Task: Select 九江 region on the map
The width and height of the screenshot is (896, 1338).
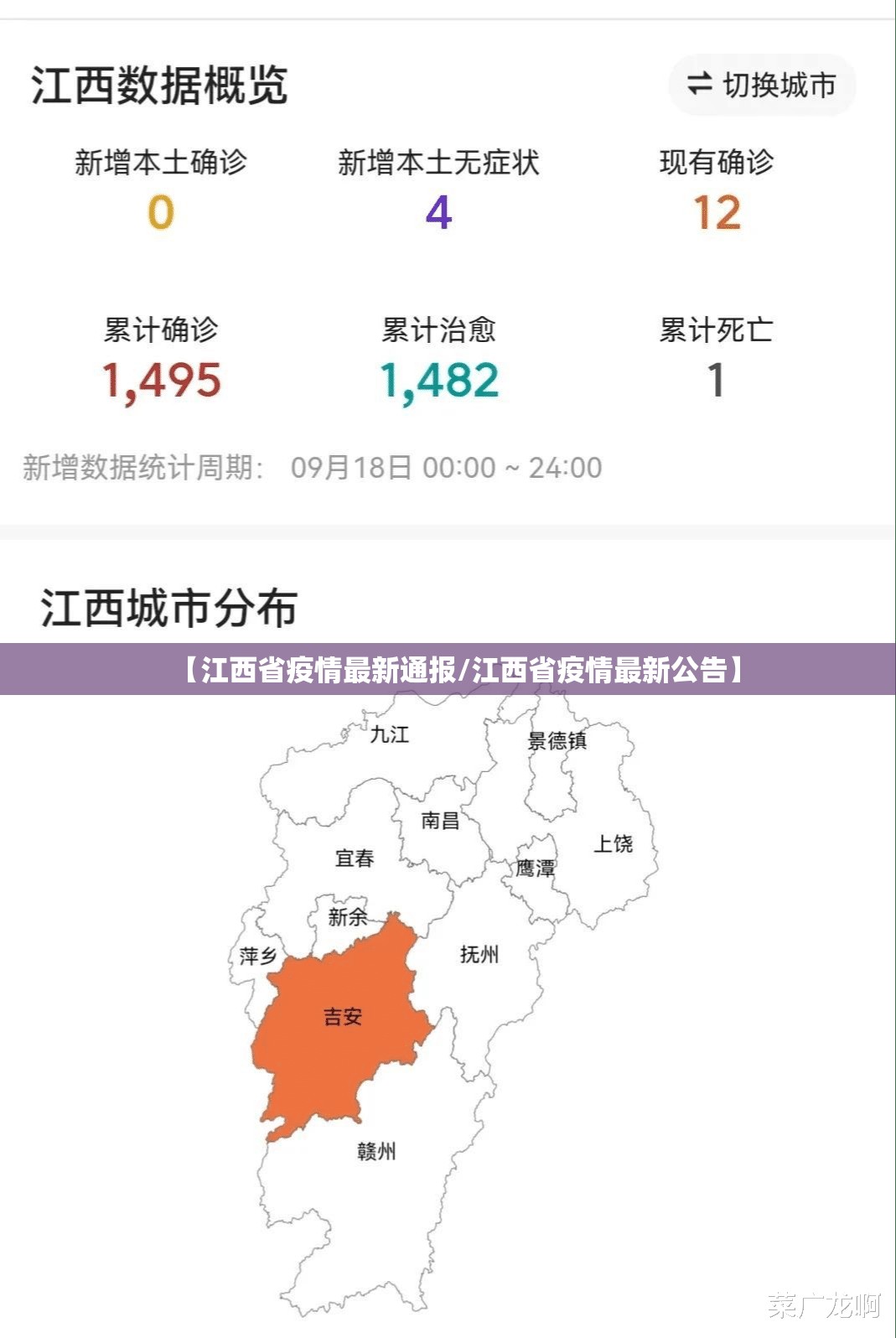Action: pyautogui.click(x=390, y=735)
